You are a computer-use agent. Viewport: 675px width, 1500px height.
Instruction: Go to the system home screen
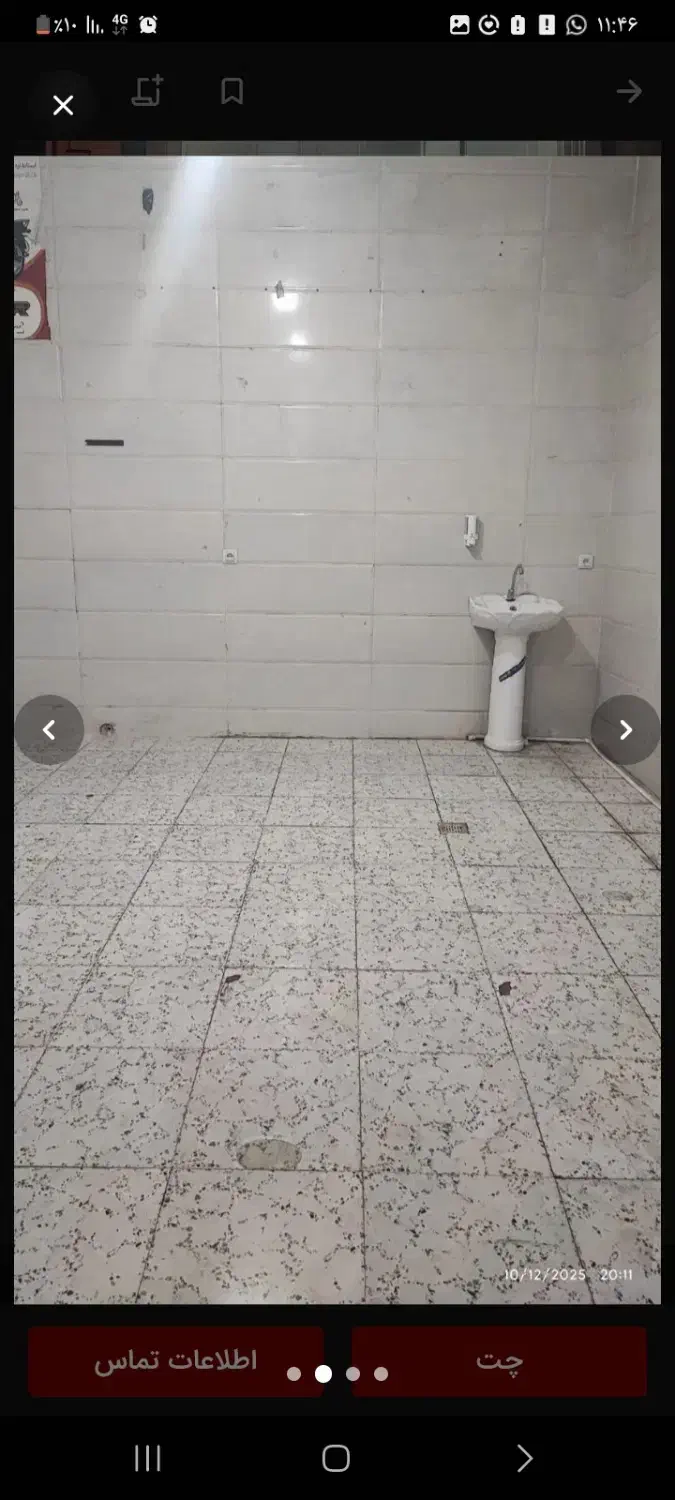[x=336, y=1458]
